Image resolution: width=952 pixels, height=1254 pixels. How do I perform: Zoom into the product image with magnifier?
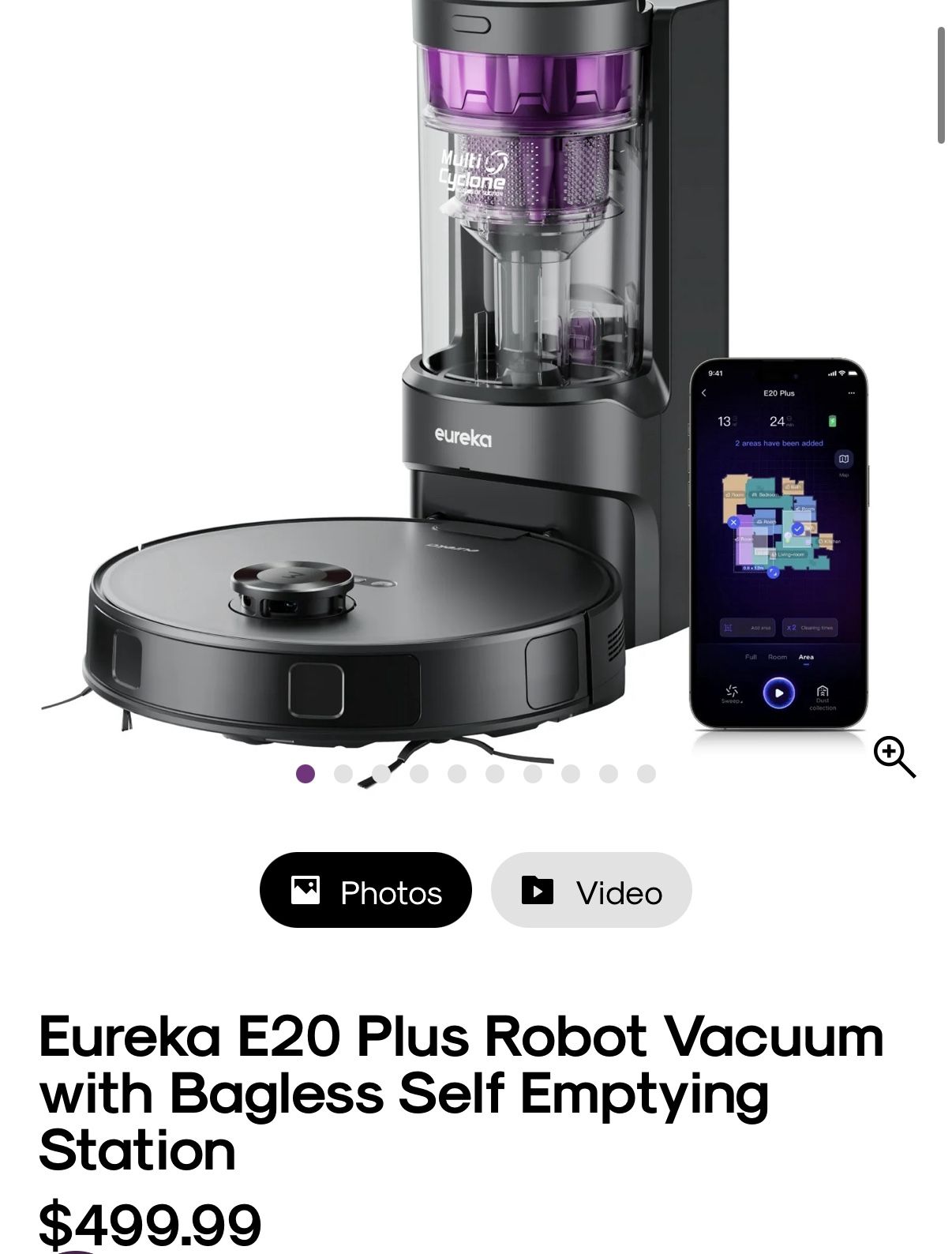point(894,757)
